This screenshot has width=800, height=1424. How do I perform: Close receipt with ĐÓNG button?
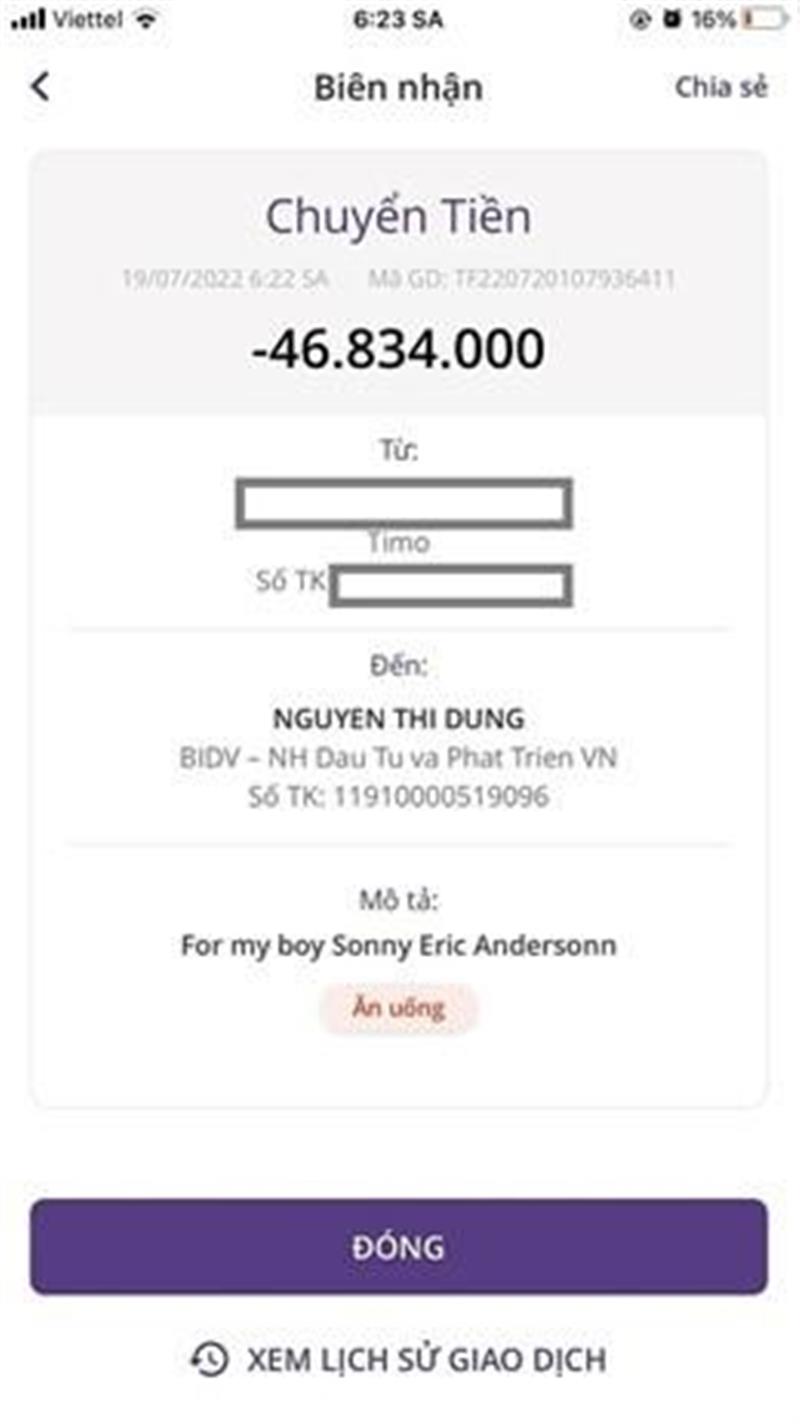coord(398,1247)
